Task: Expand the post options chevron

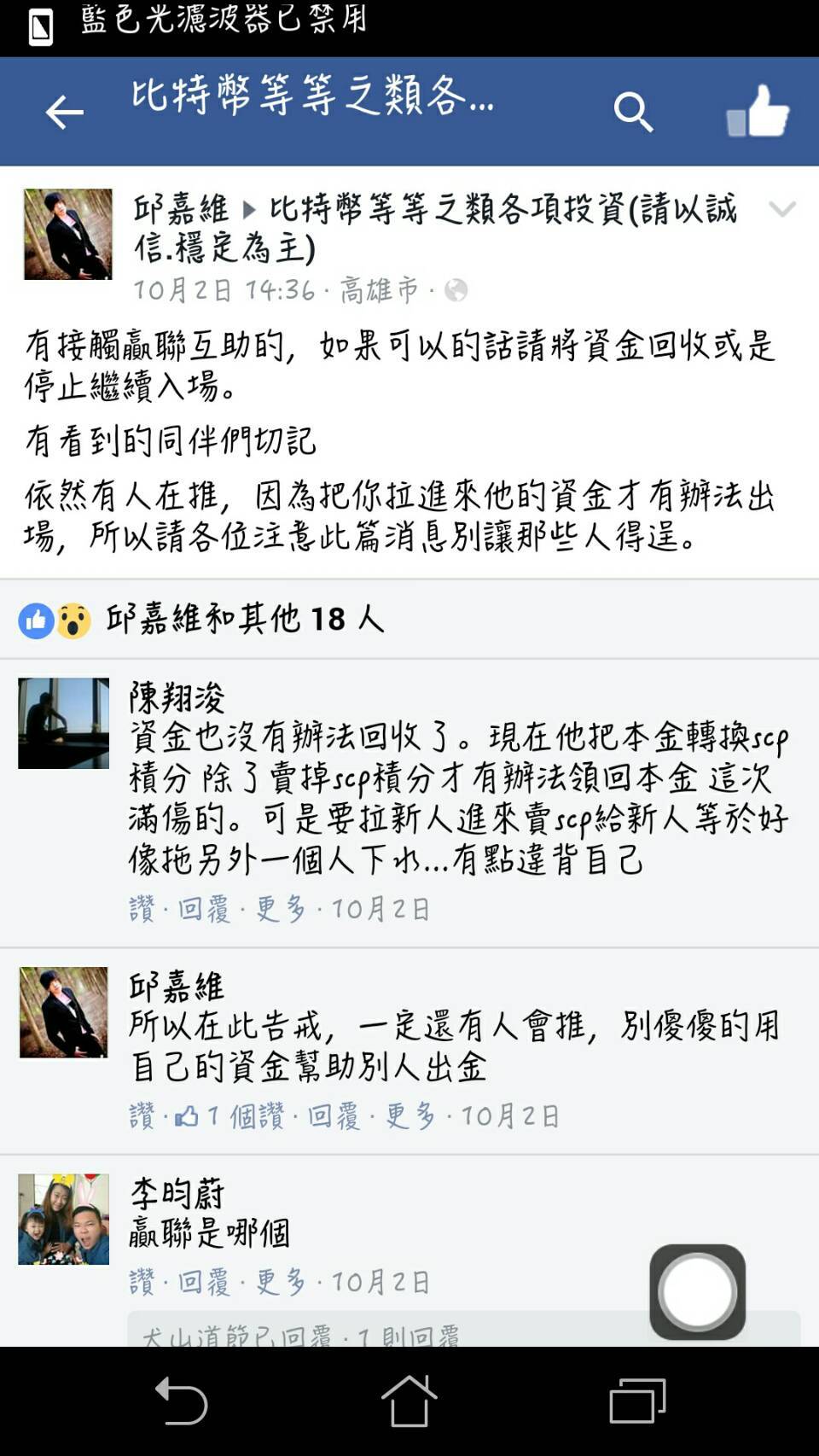Action: (x=782, y=208)
